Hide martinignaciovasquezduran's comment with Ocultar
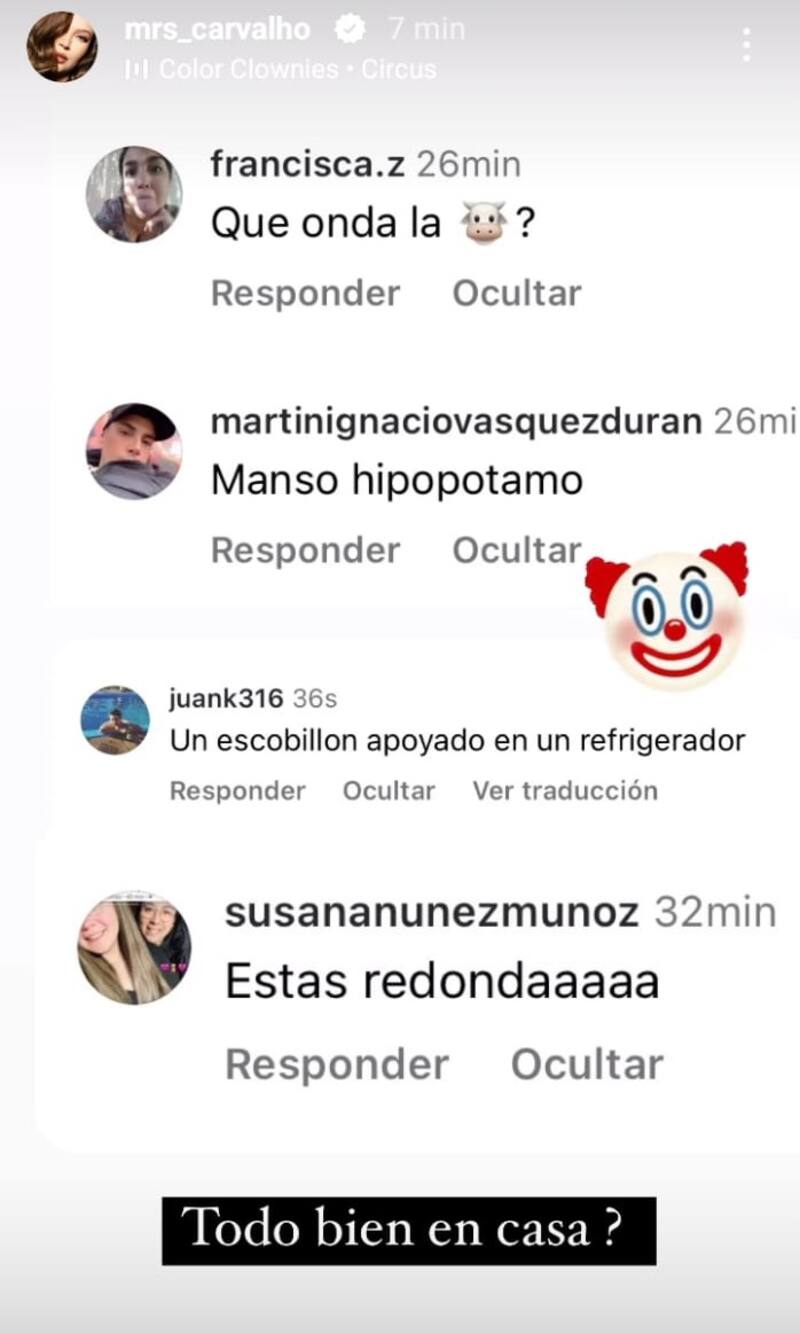Image resolution: width=800 pixels, height=1334 pixels. [518, 549]
